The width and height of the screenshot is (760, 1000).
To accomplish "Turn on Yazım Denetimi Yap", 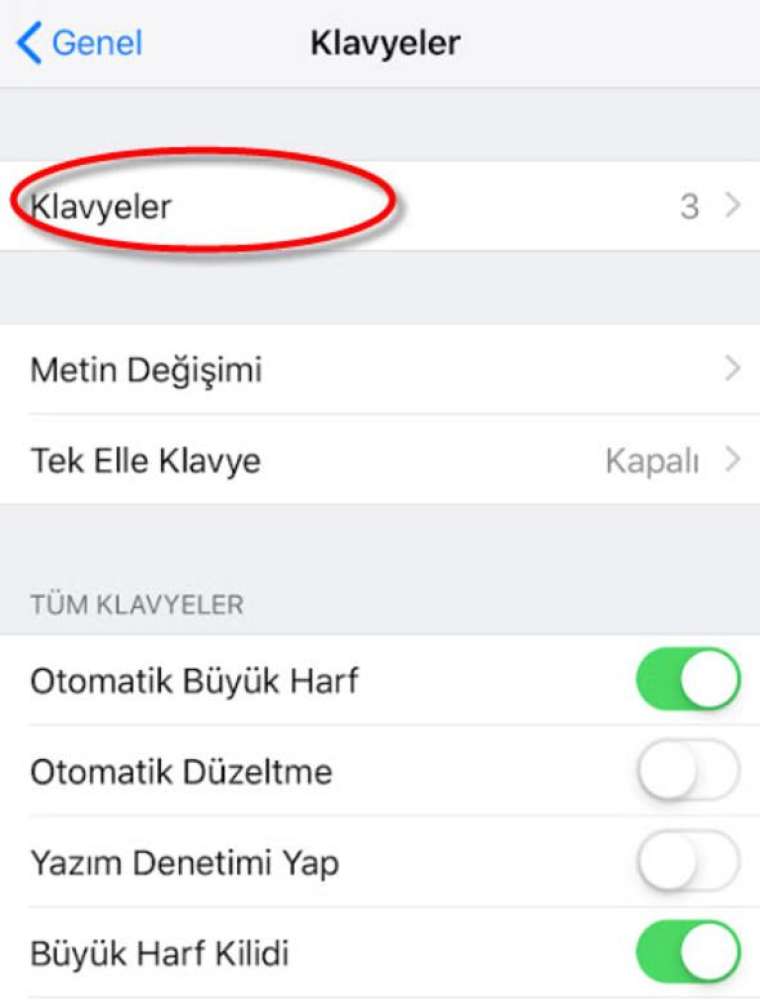I will pyautogui.click(x=688, y=862).
